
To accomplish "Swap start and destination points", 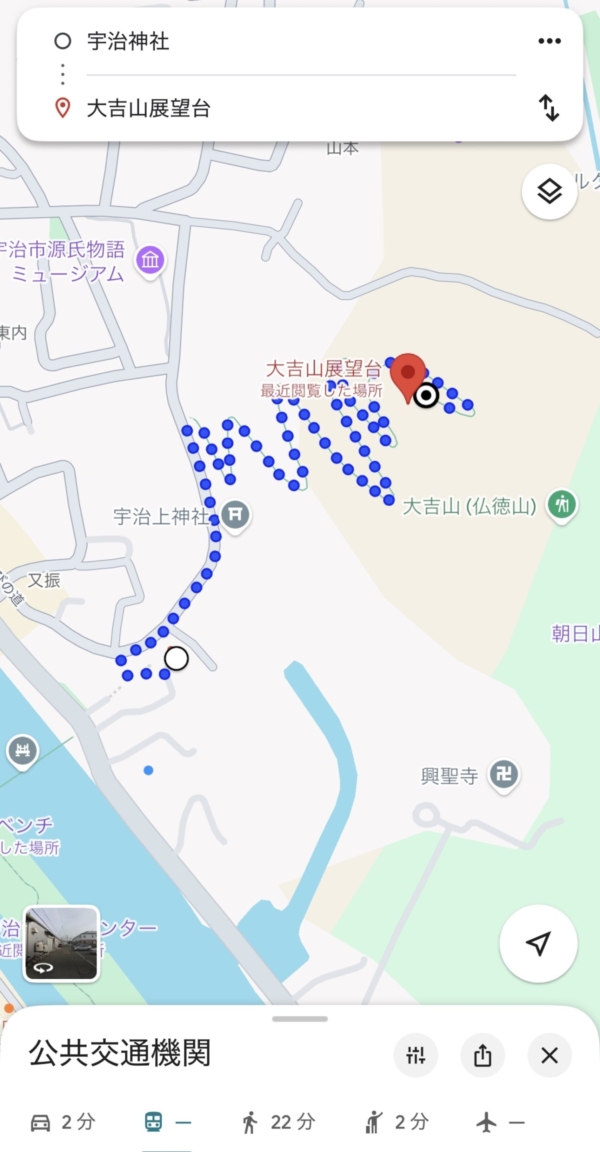I will tap(549, 108).
